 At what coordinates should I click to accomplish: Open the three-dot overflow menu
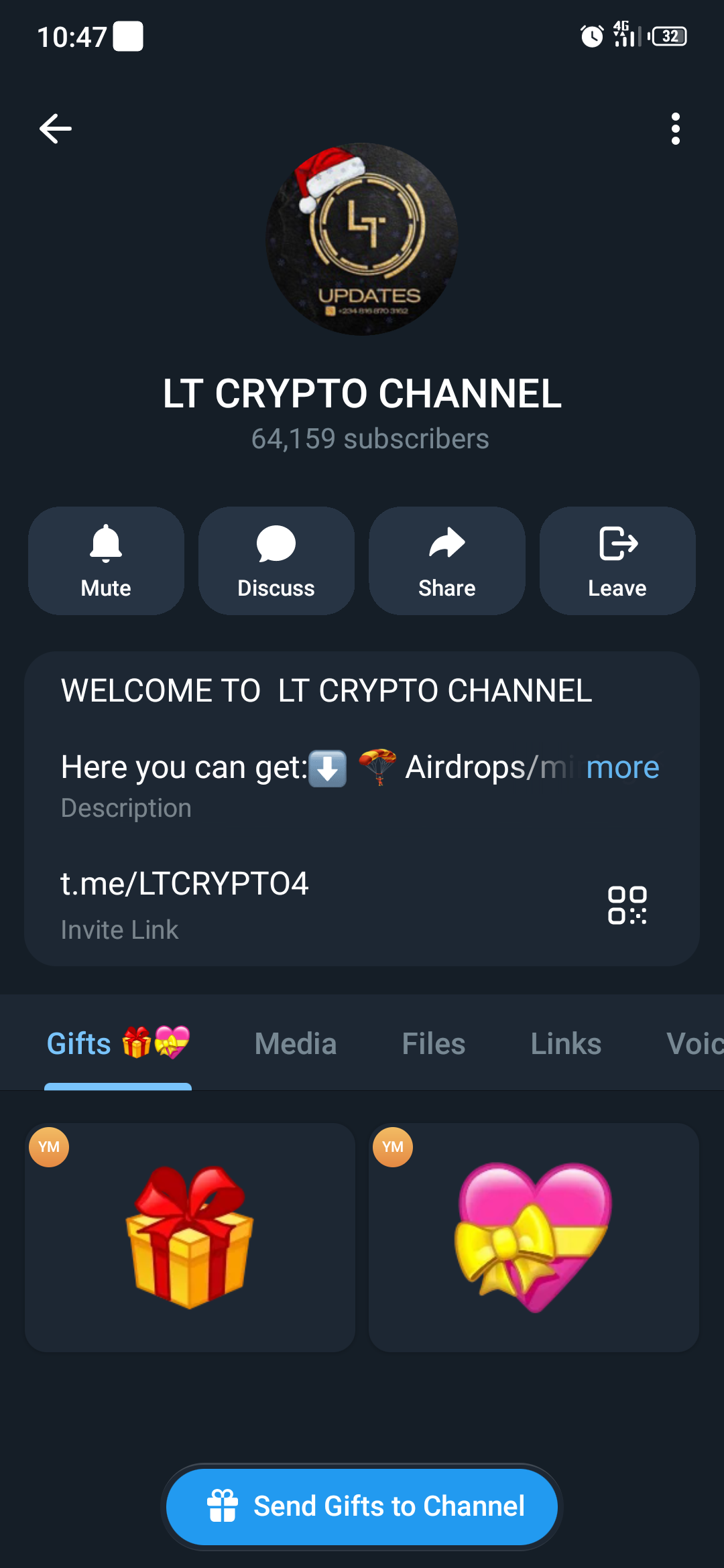click(x=675, y=129)
